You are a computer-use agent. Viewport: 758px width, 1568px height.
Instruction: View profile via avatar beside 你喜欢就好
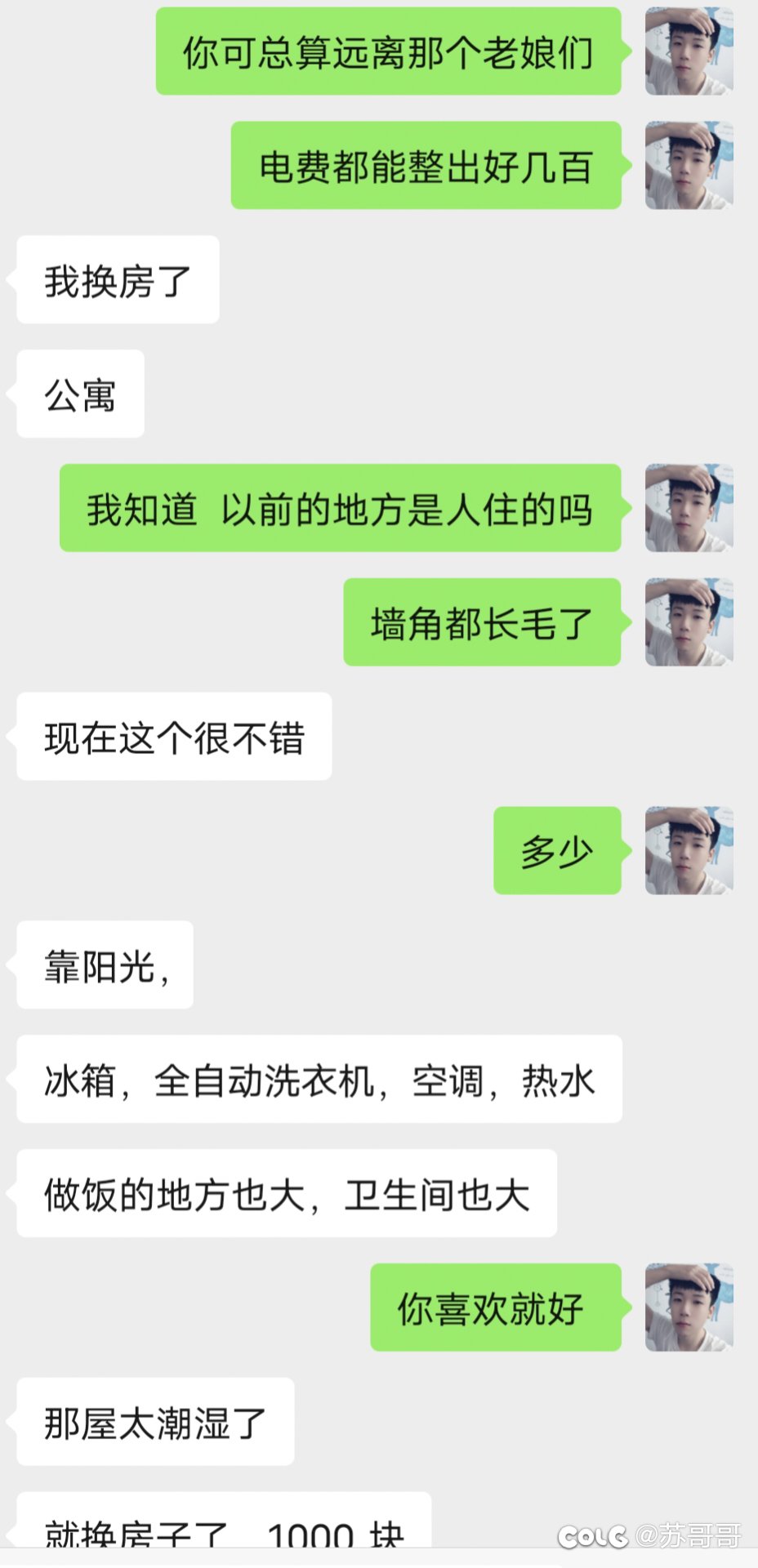[x=689, y=1307]
